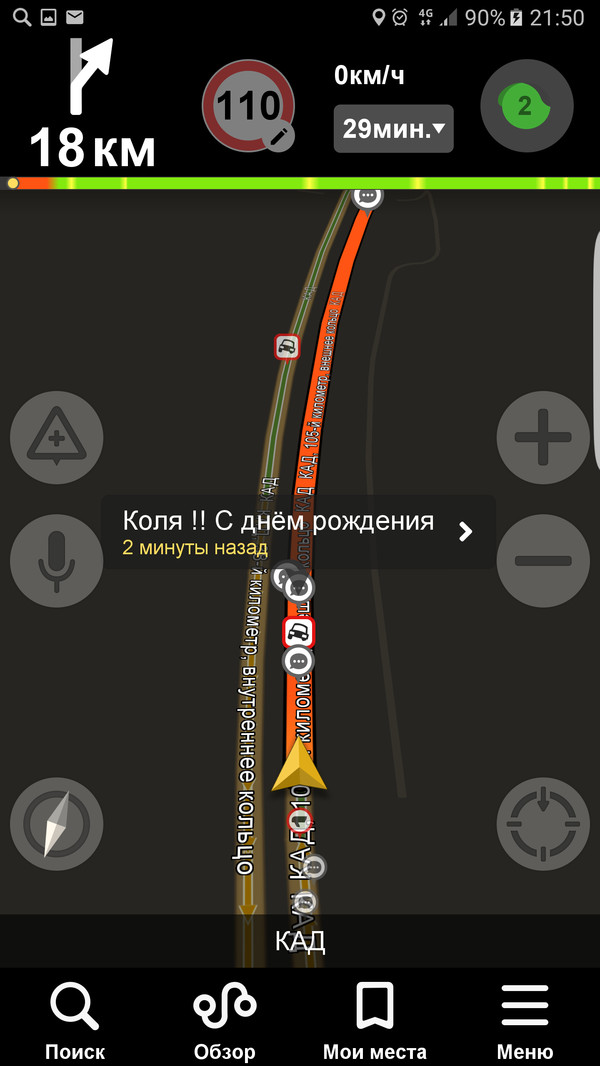Activate voice input microphone
This screenshot has height=1066, width=600.
(56, 561)
